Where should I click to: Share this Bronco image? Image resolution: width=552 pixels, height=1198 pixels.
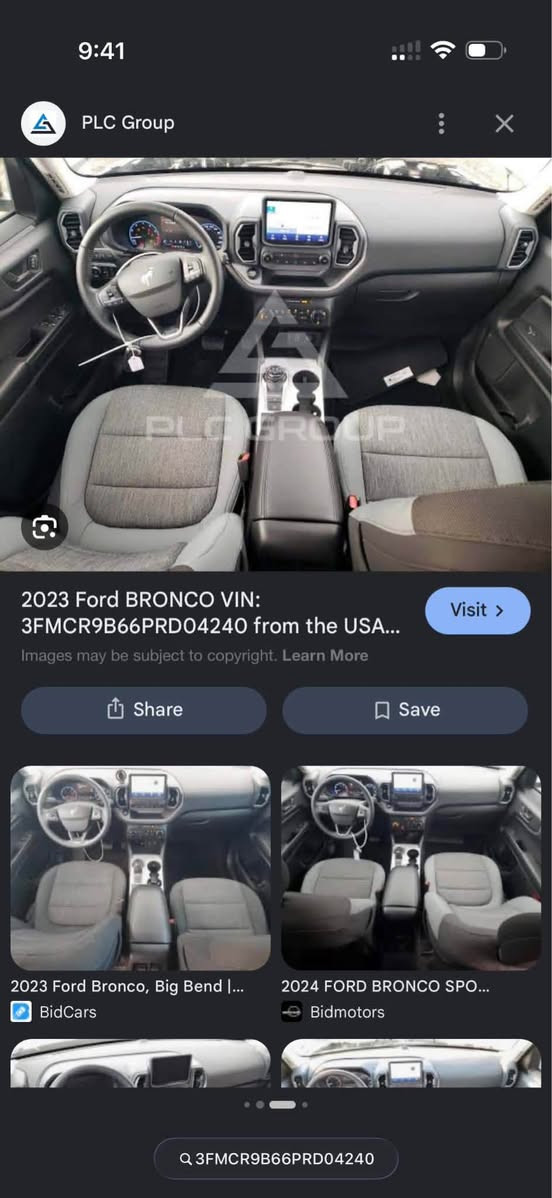pos(144,710)
